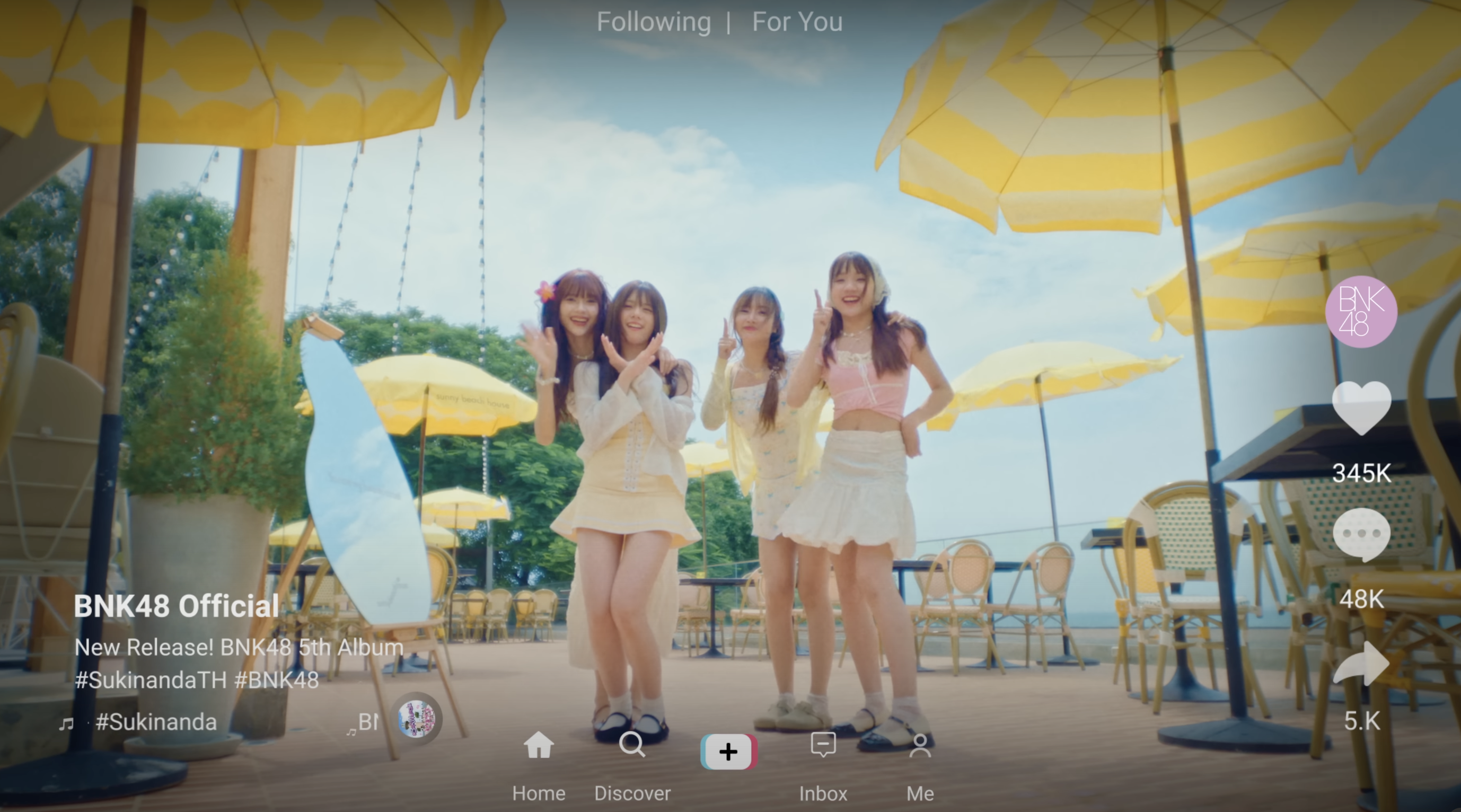Screen dimensions: 1461x812
Task: Open BNK48 profile avatar
Action: (1361, 311)
